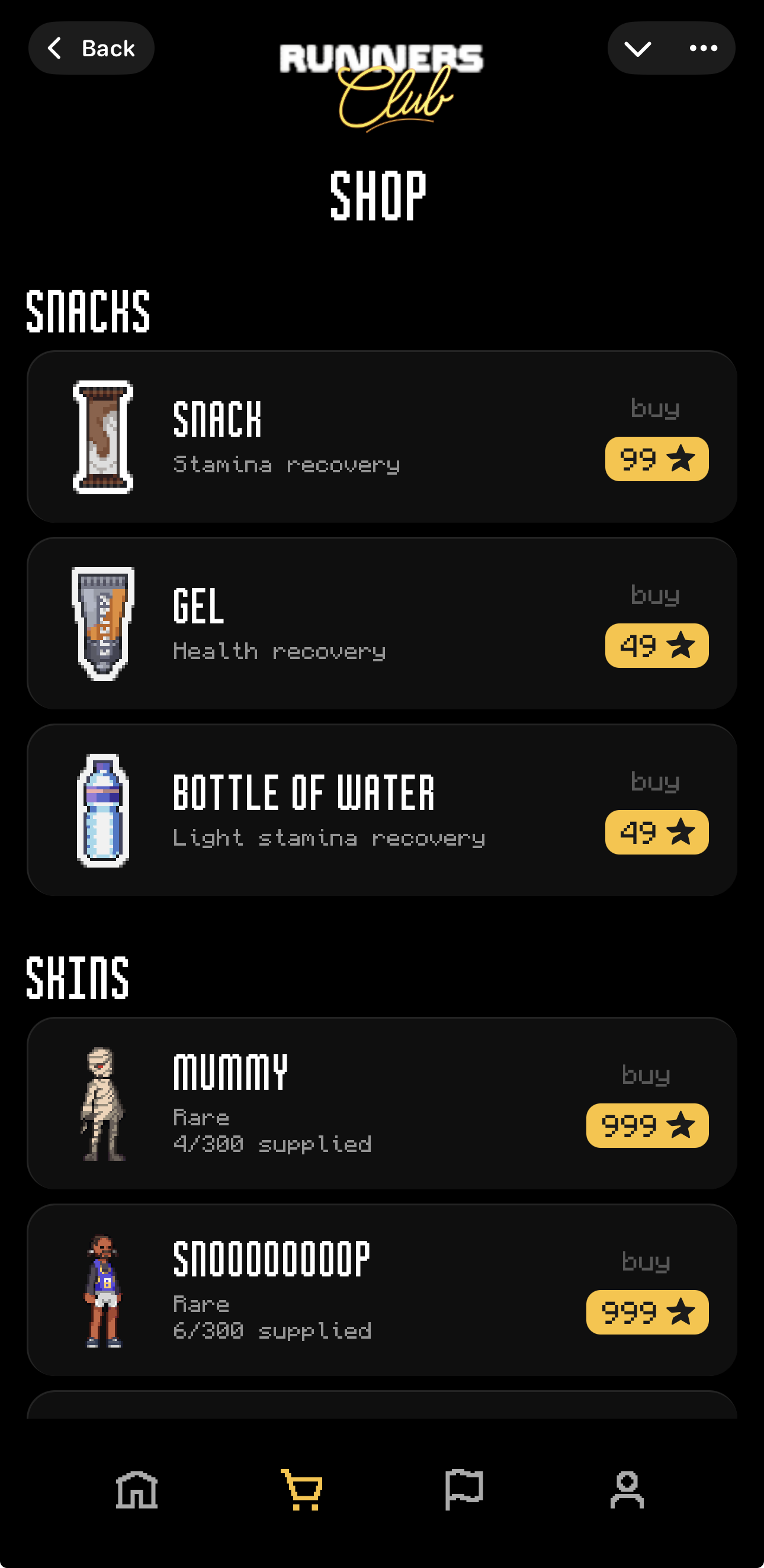Buy the Snack for 99 stars
764x1568 pixels.
tap(657, 460)
